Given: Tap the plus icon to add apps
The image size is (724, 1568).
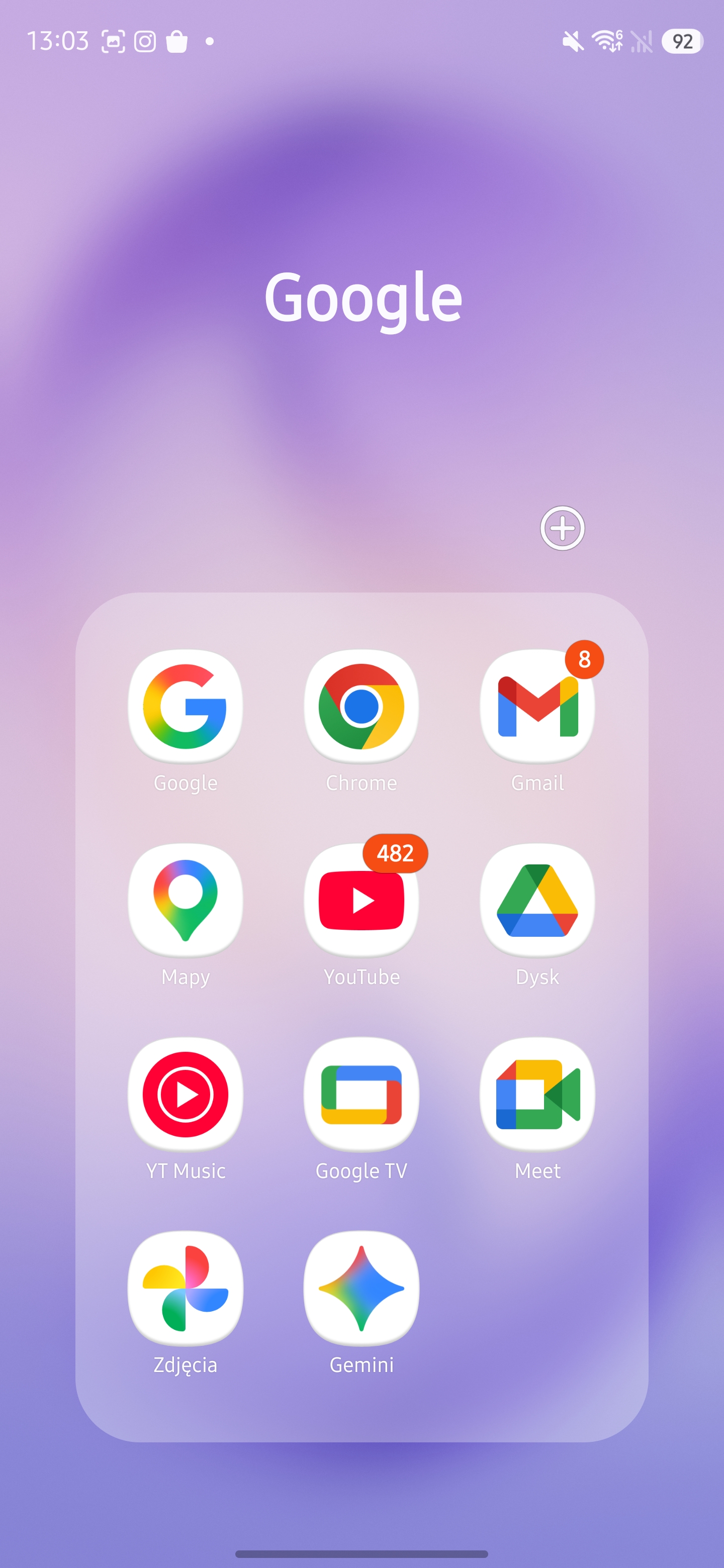Looking at the screenshot, I should tap(562, 528).
